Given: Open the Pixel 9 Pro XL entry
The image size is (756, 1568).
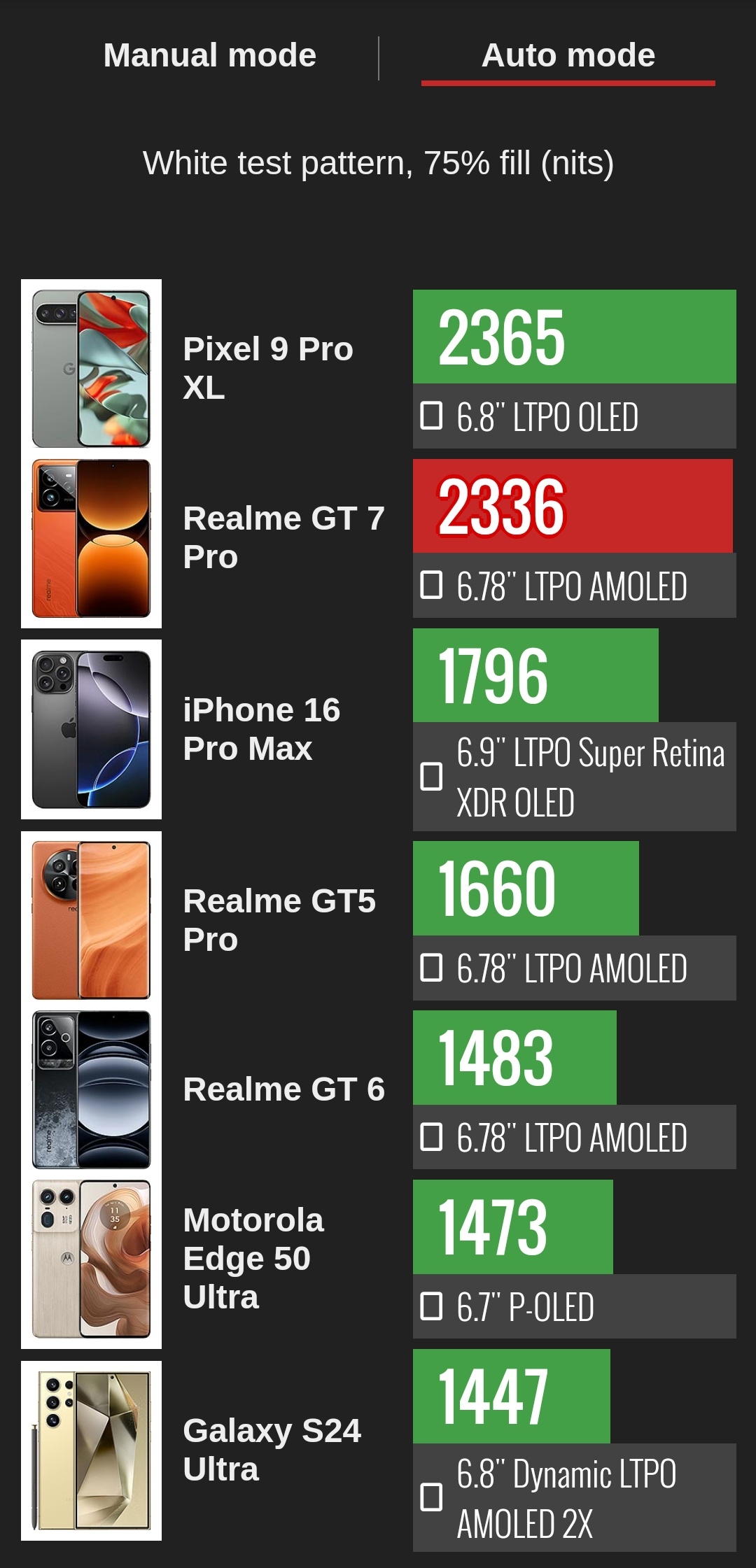Looking at the screenshot, I should tap(268, 368).
